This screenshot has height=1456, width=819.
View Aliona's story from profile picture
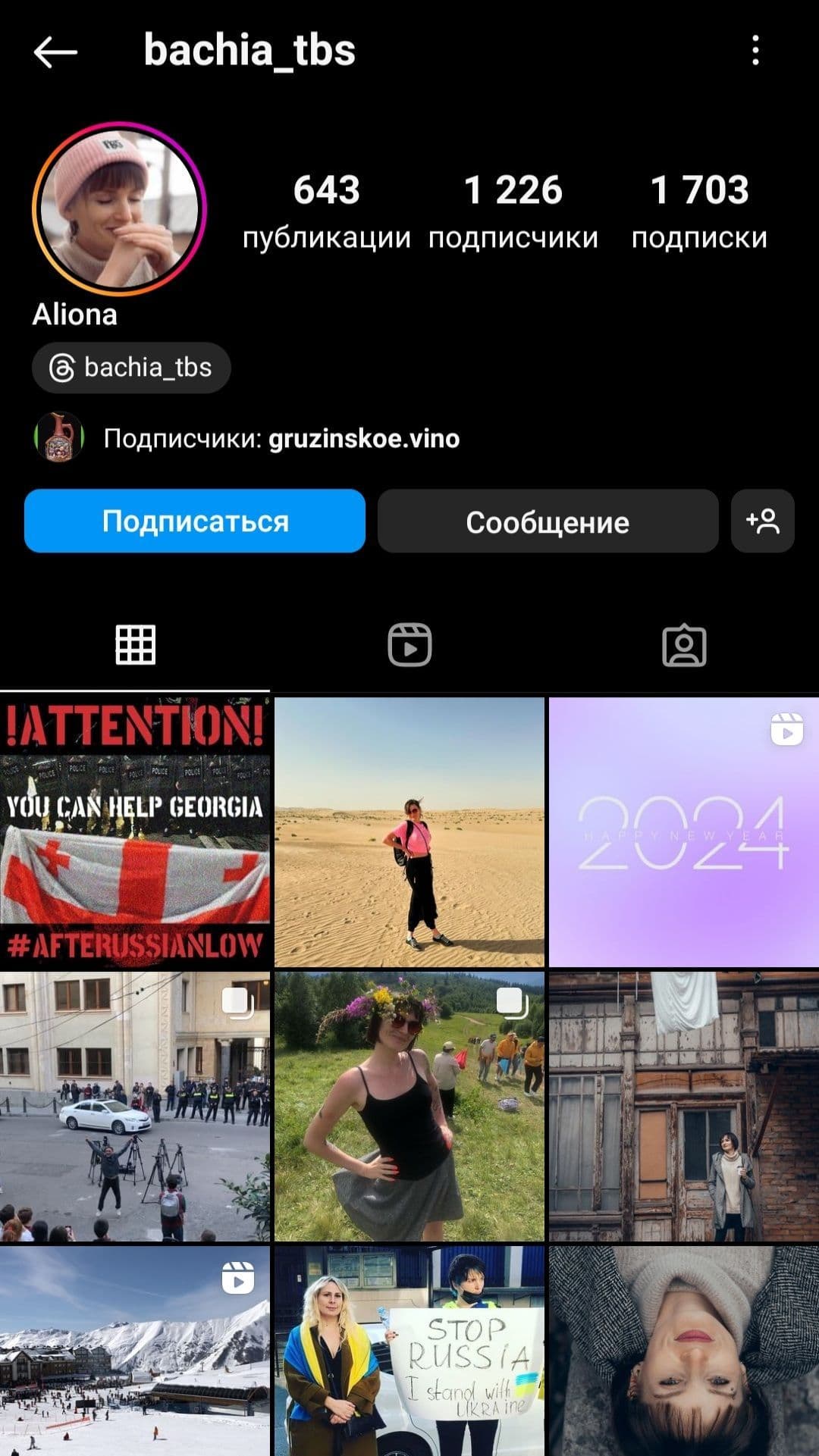point(120,208)
